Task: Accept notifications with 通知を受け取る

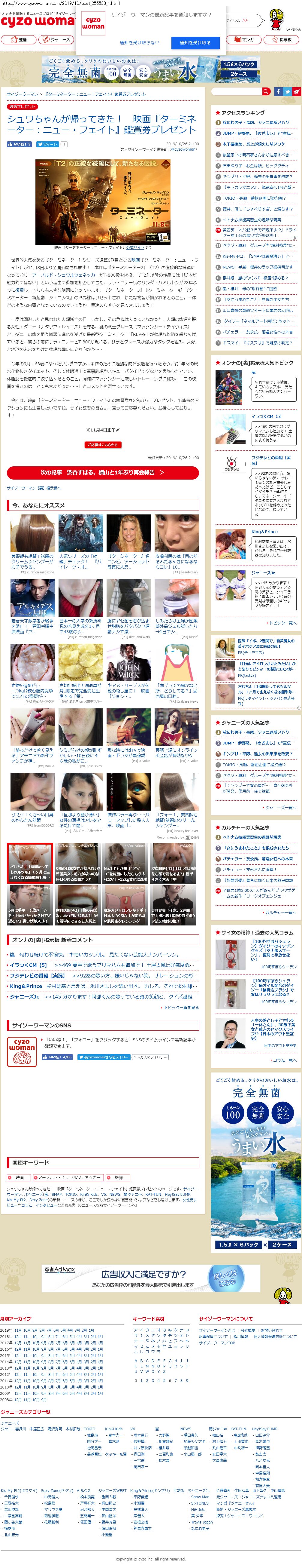Action: coord(195,43)
